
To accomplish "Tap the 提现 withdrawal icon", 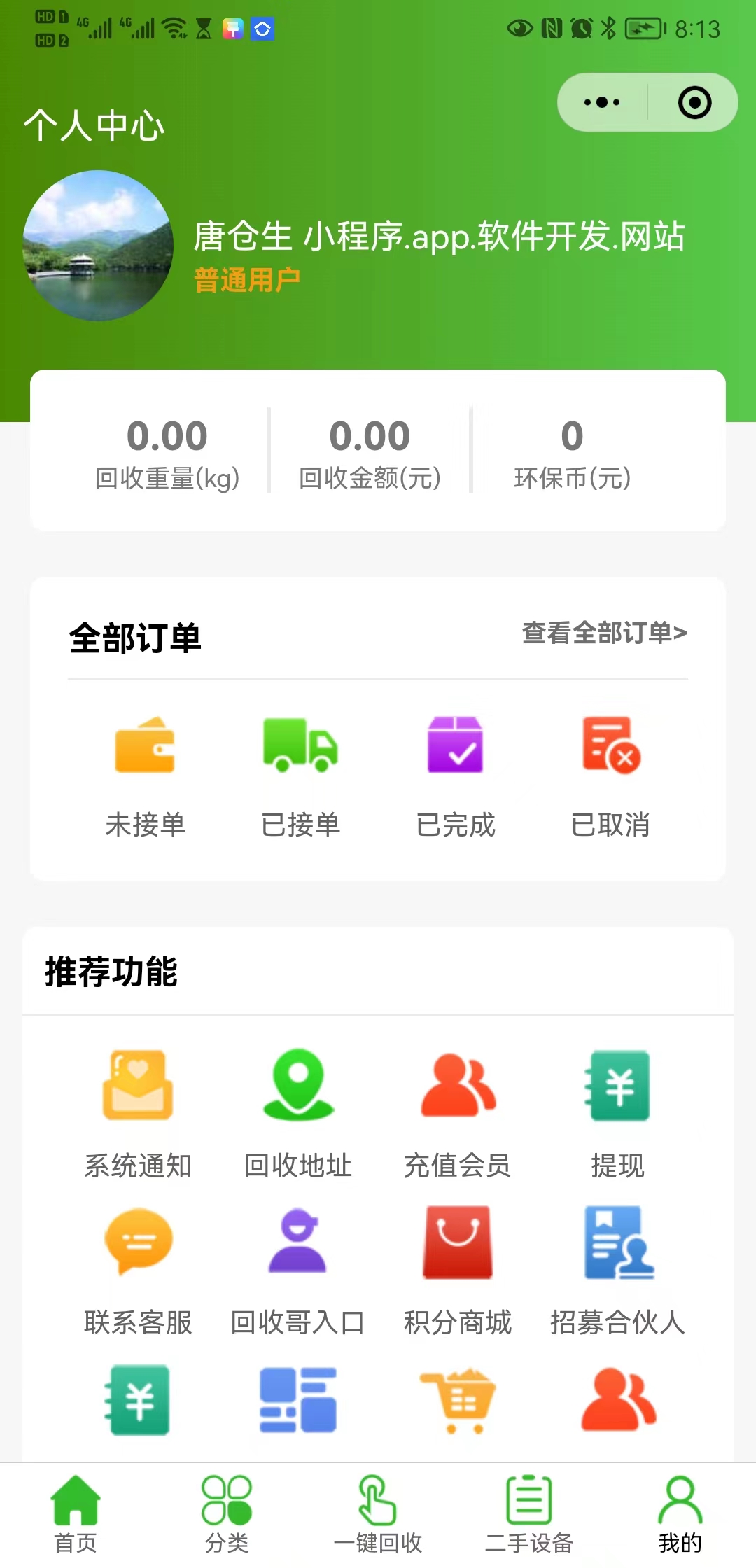I will pyautogui.click(x=617, y=1085).
